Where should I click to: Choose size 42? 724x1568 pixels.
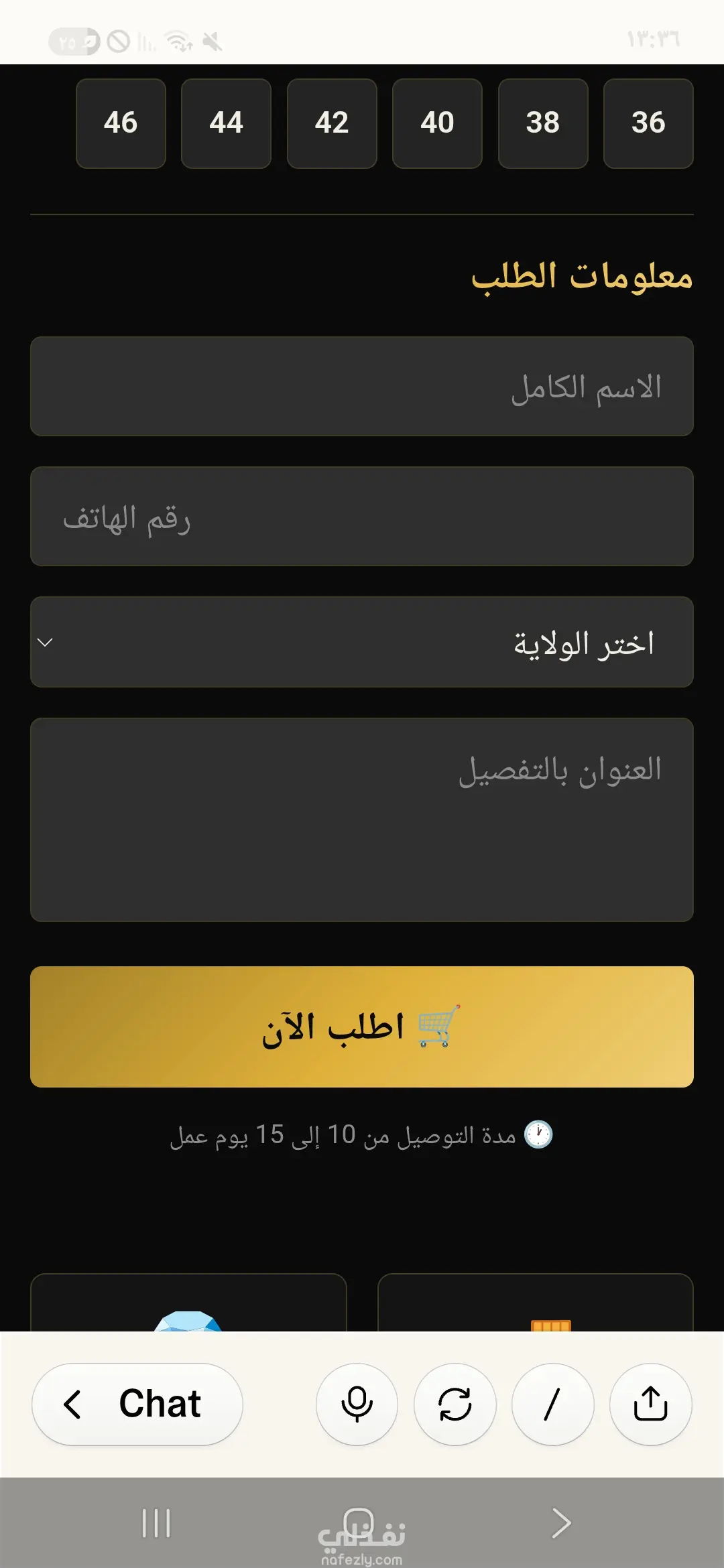point(332,123)
